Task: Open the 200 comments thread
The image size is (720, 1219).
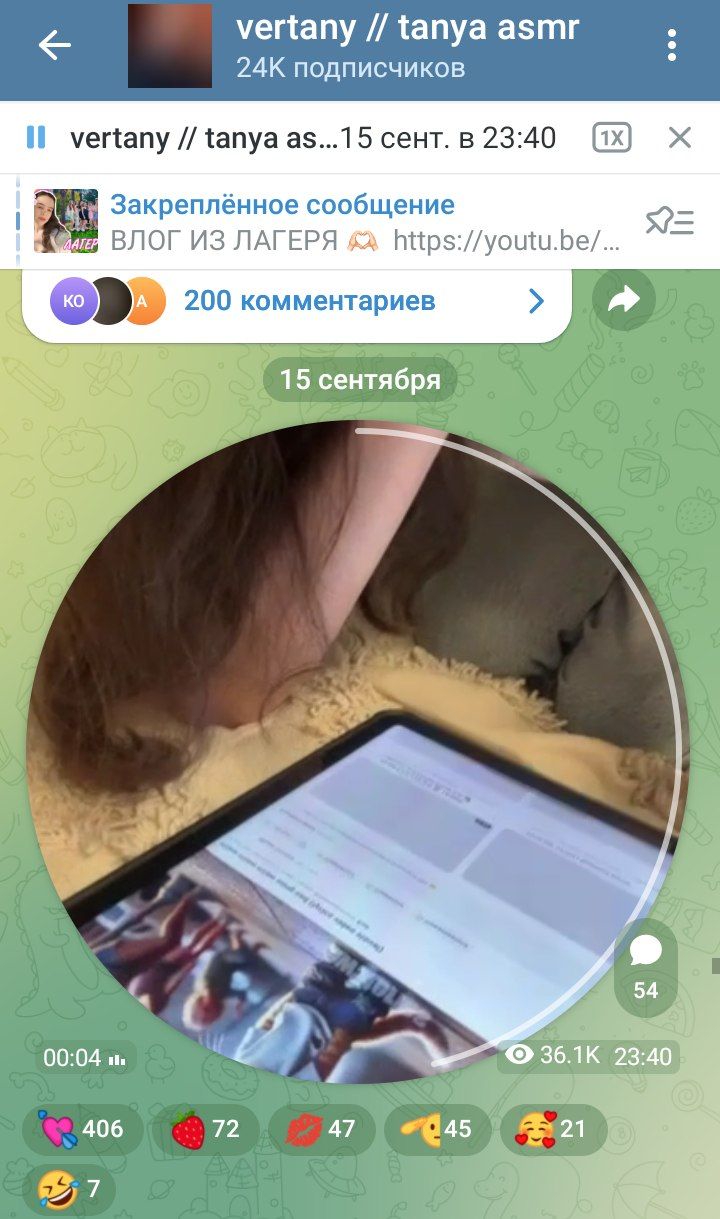Action: (297, 301)
